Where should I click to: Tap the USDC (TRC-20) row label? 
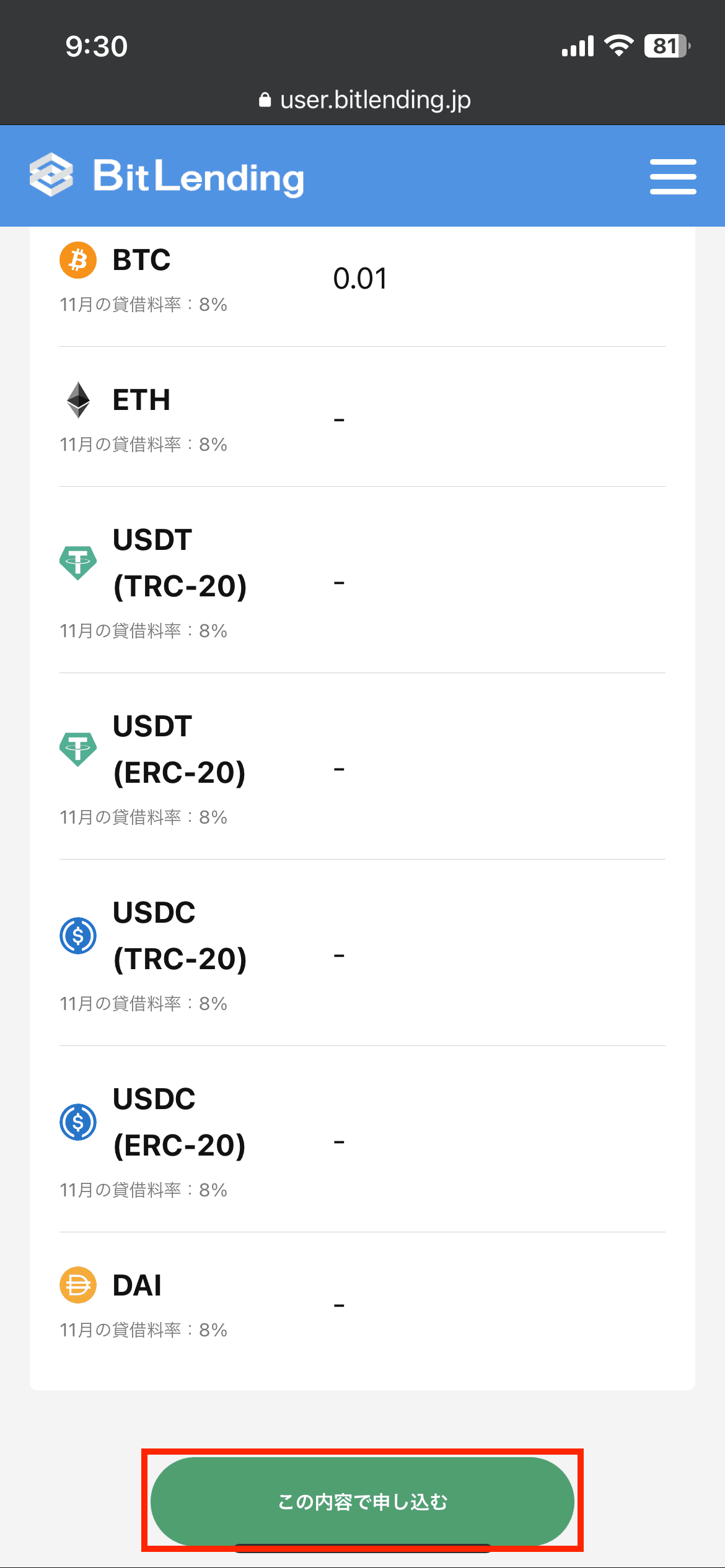tap(178, 936)
